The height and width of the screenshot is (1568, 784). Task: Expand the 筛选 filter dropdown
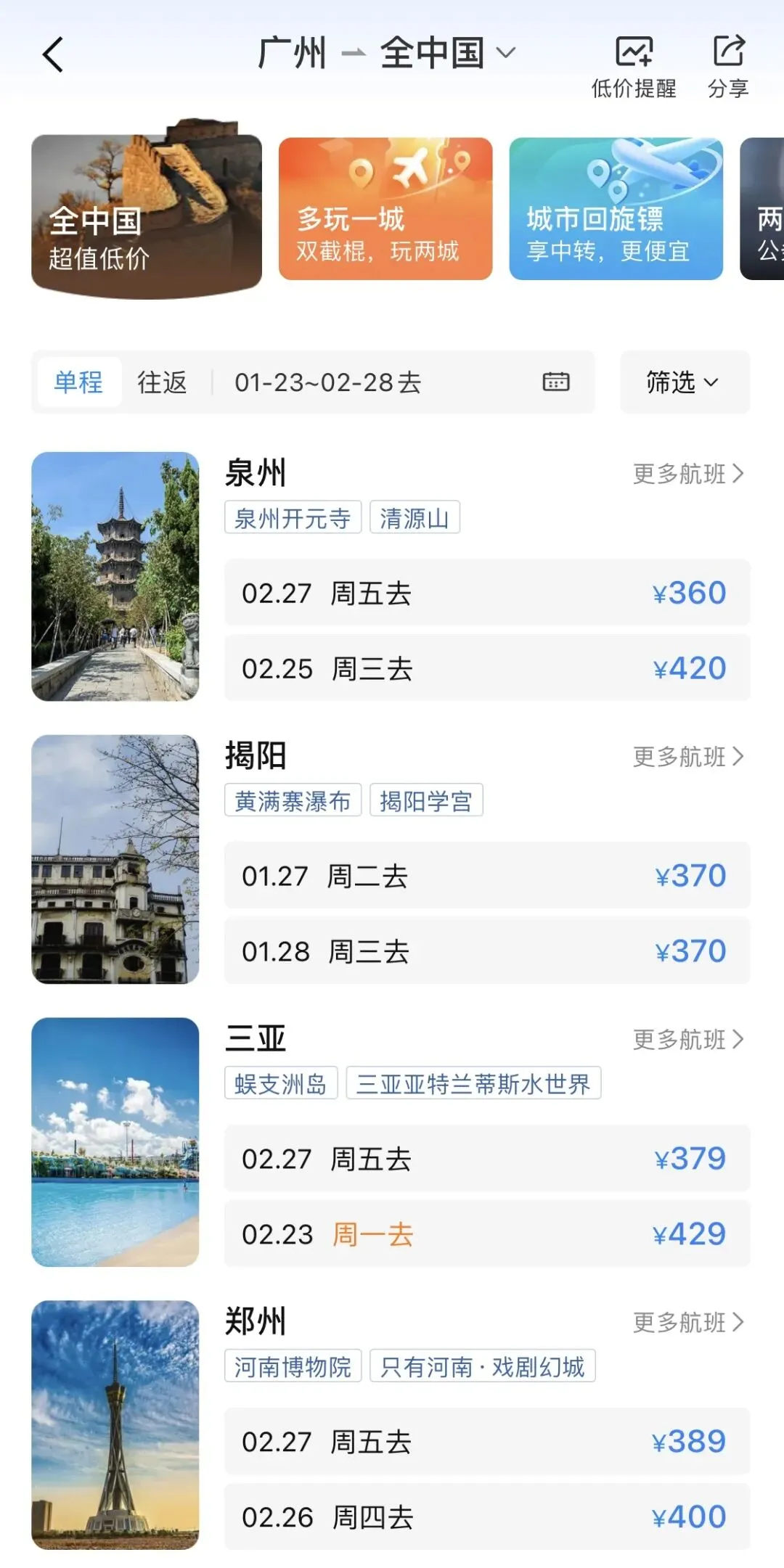(x=684, y=382)
